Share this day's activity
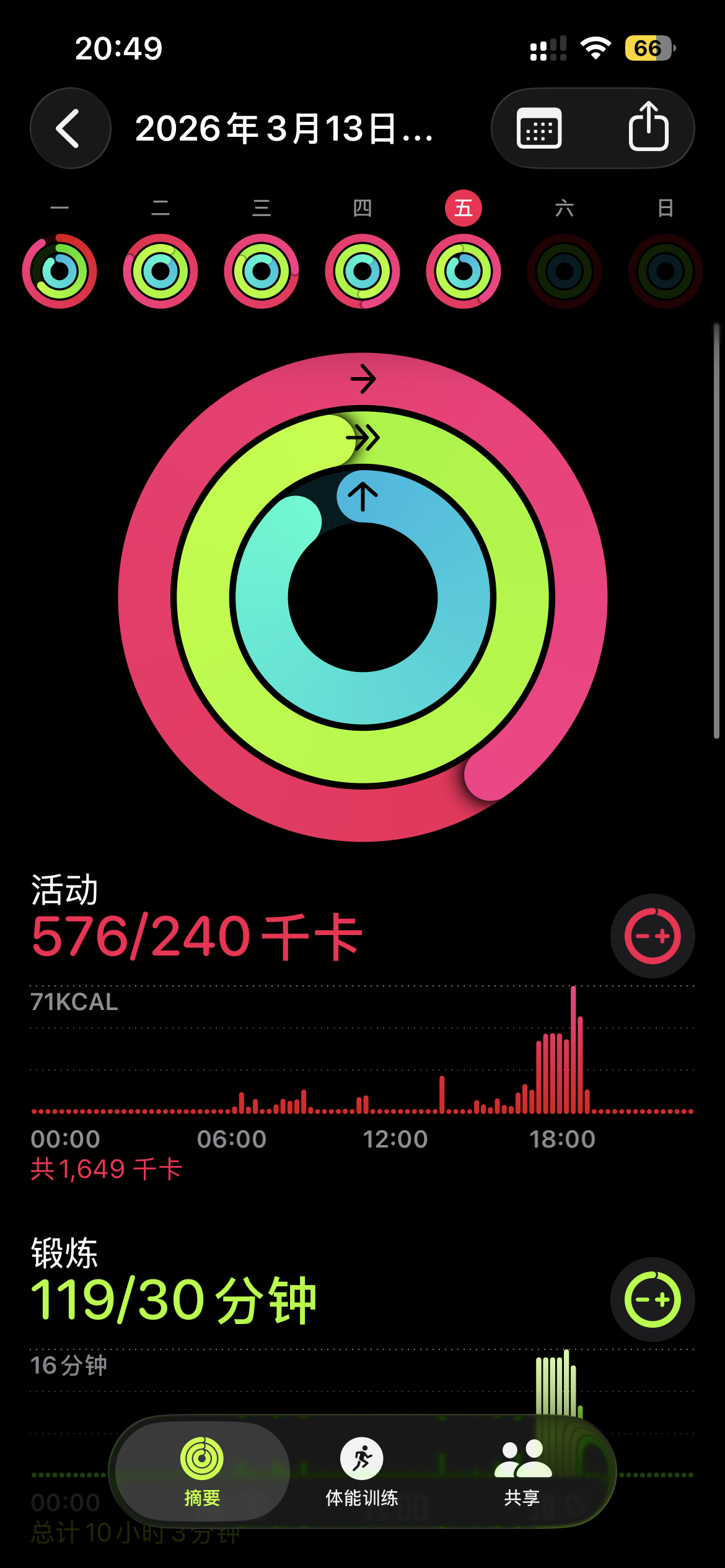The height and width of the screenshot is (1568, 725). coord(648,127)
